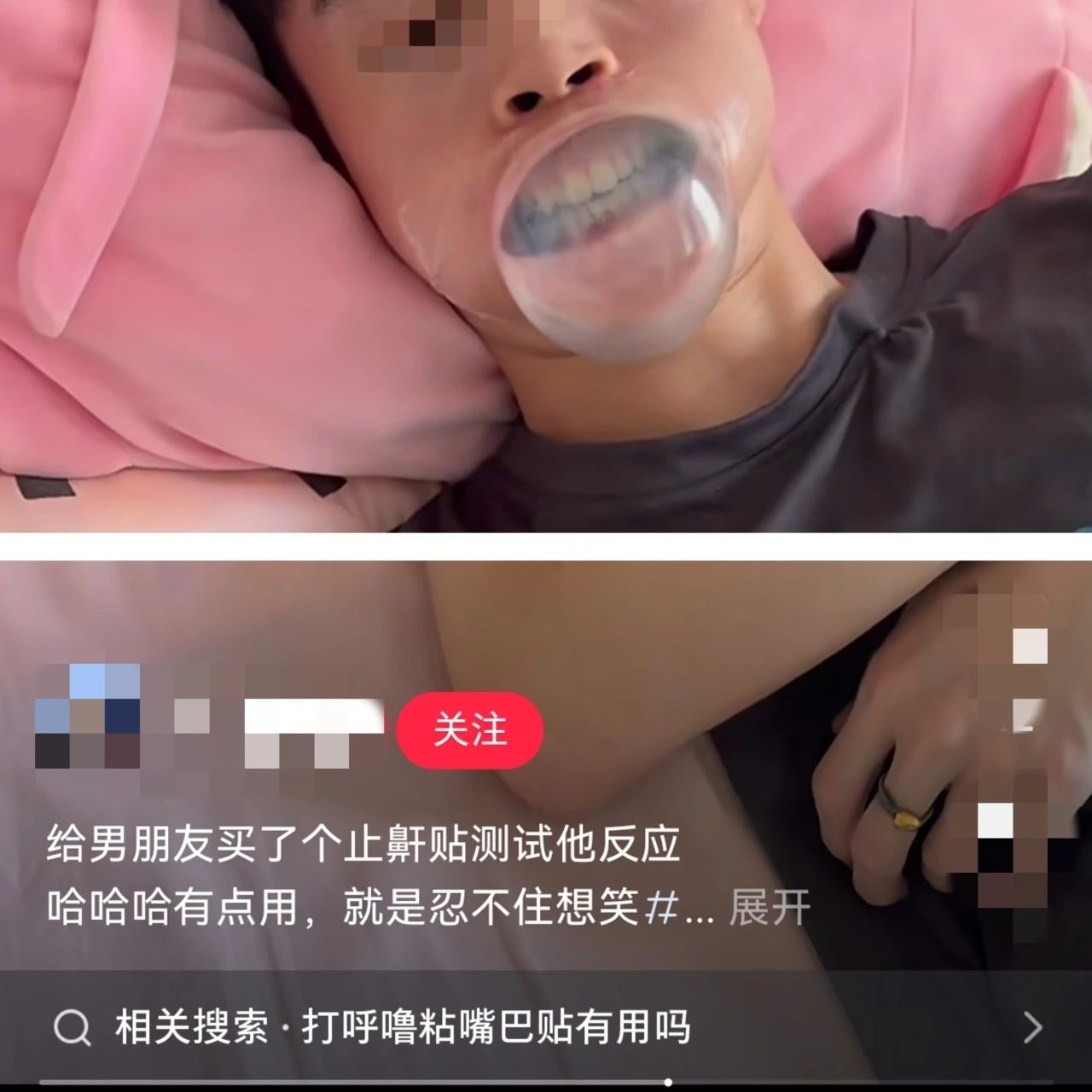Follow the creator with the 关注 button
This screenshot has height=1092, width=1092.
[x=469, y=730]
